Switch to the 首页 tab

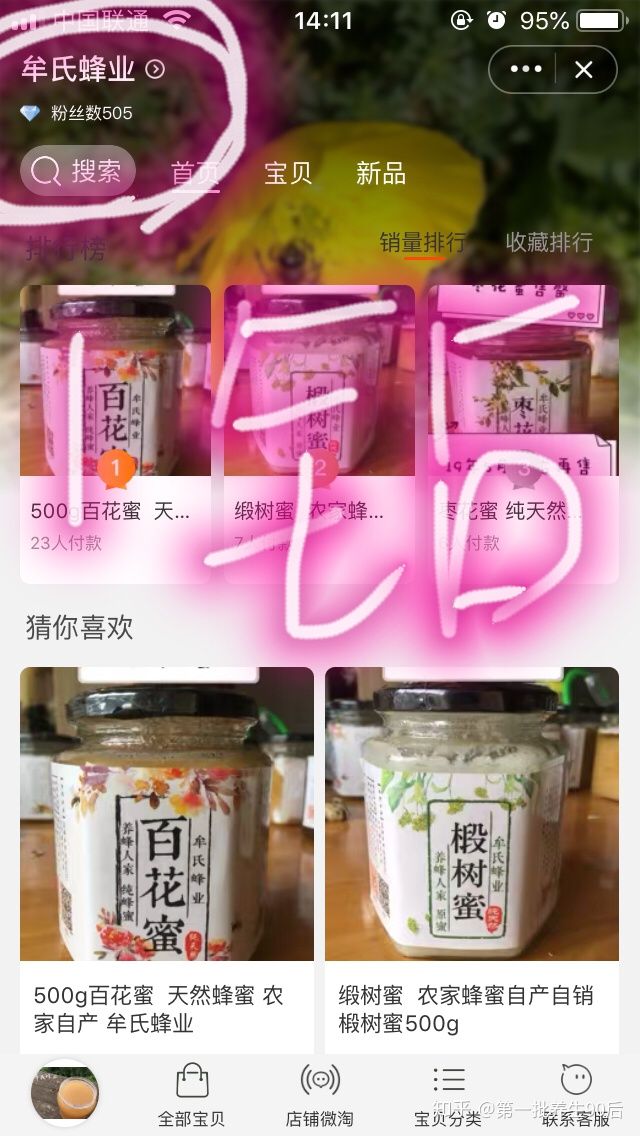[195, 173]
